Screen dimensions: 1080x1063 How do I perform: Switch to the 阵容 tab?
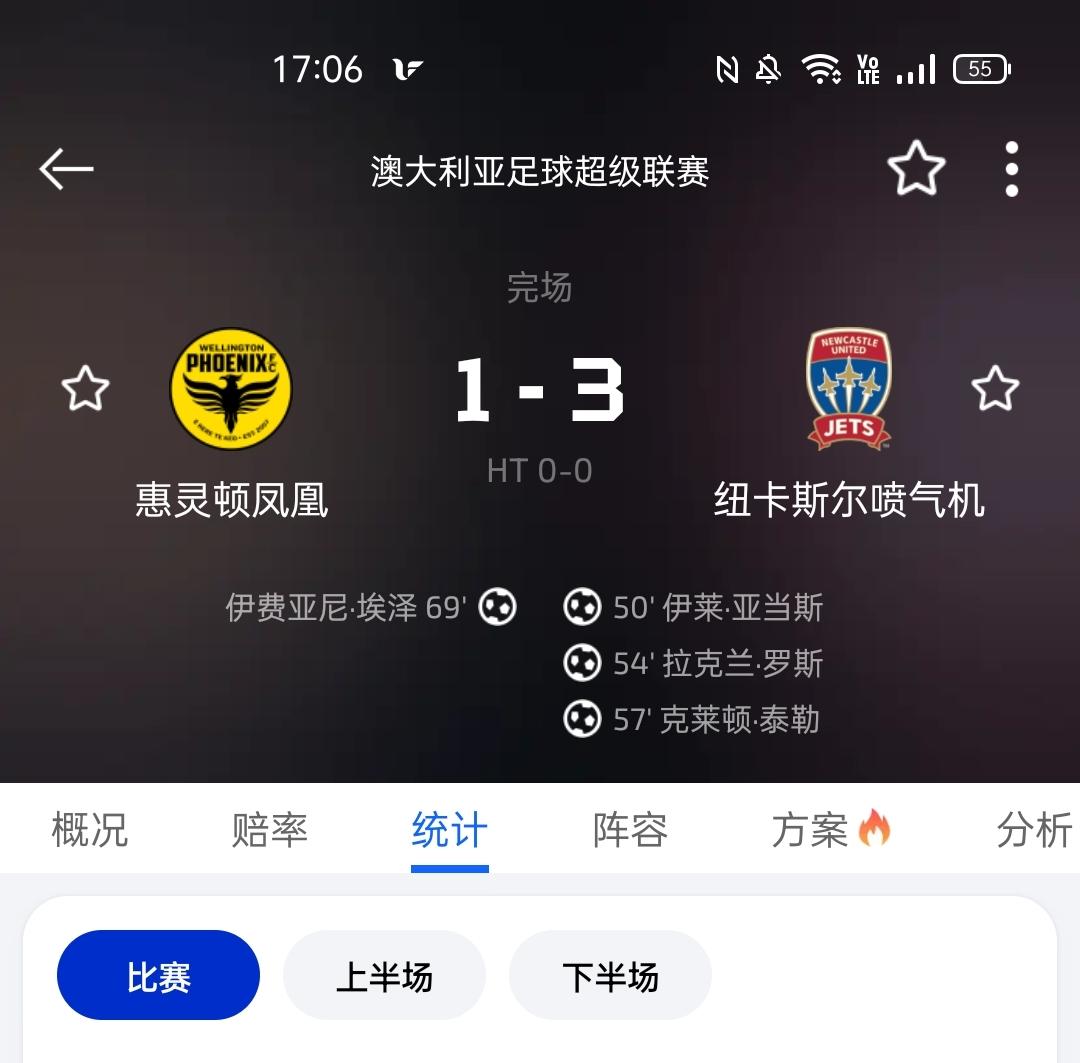pos(630,830)
